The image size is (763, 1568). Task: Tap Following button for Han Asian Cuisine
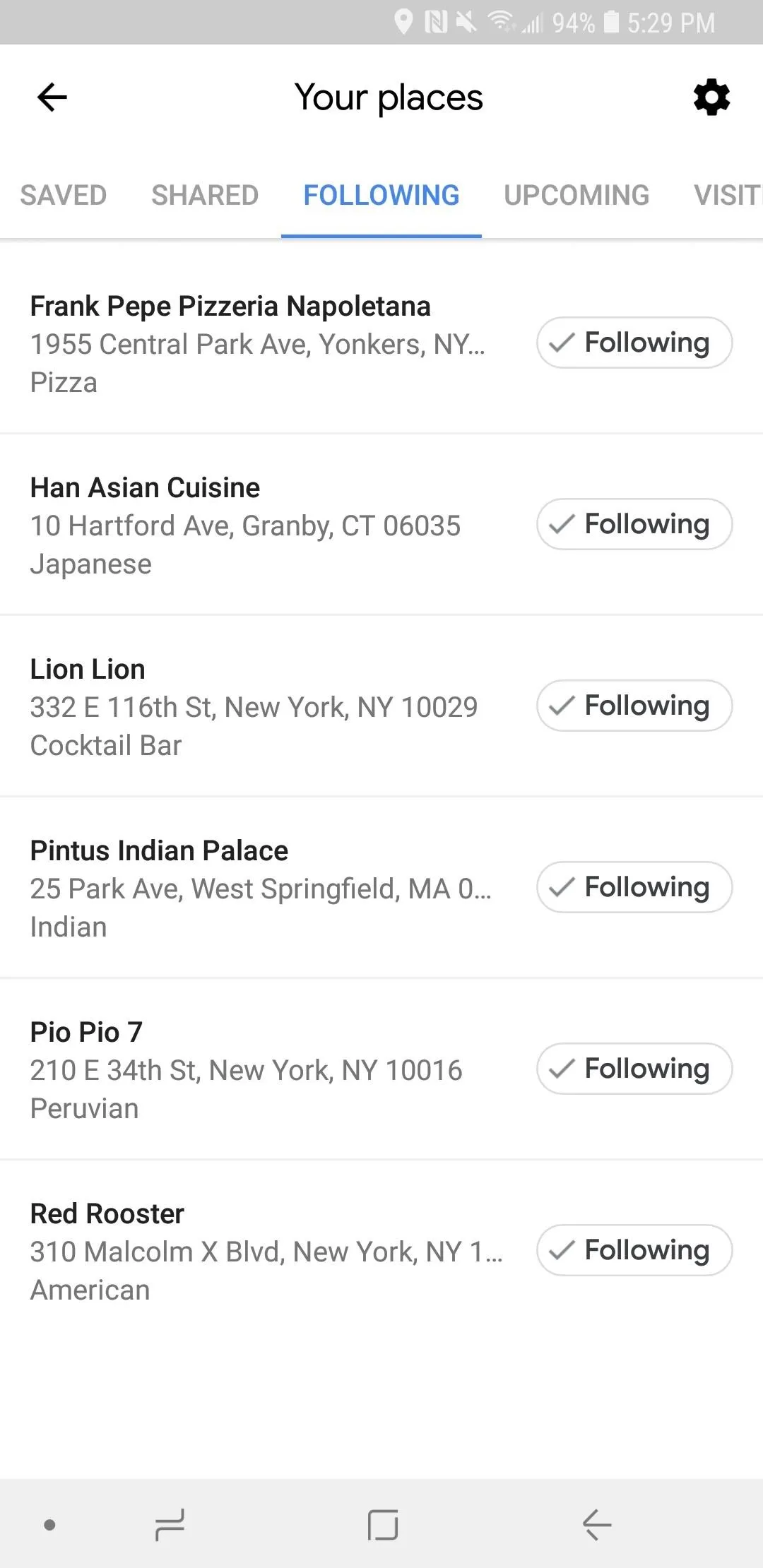coord(634,524)
